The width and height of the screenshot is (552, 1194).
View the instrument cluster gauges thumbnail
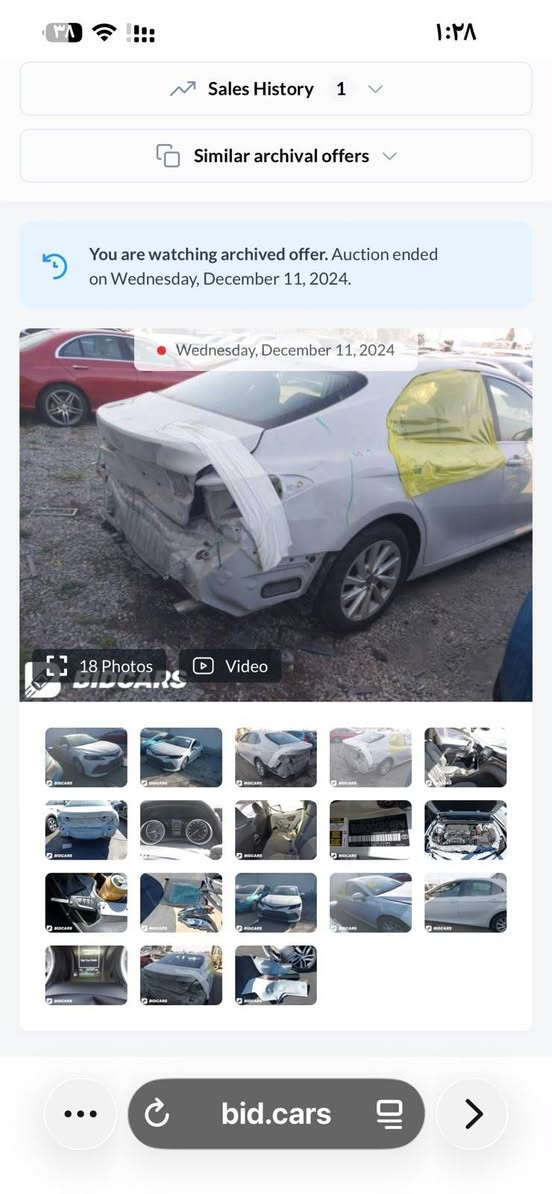point(181,830)
